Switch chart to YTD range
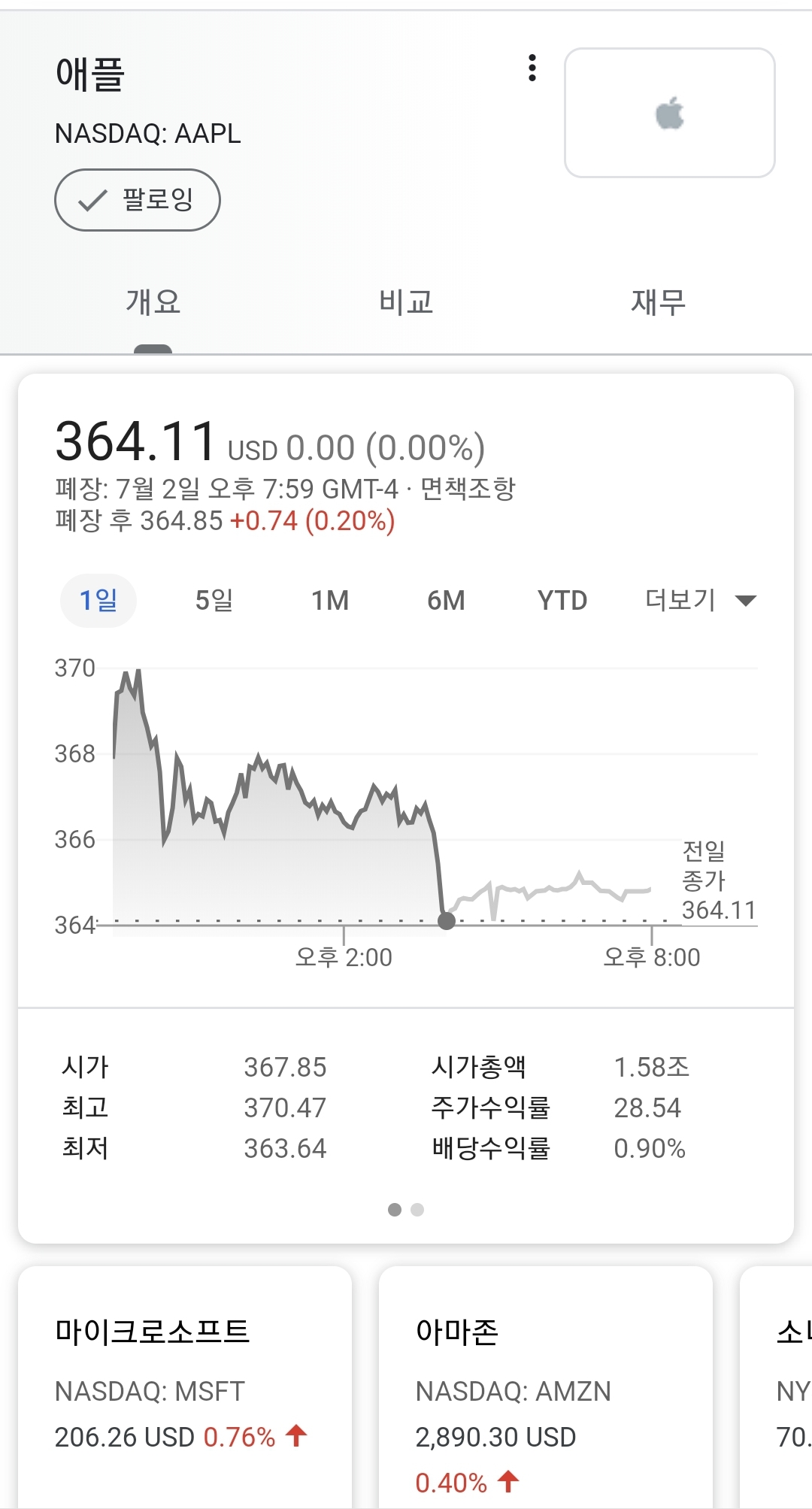 click(562, 601)
